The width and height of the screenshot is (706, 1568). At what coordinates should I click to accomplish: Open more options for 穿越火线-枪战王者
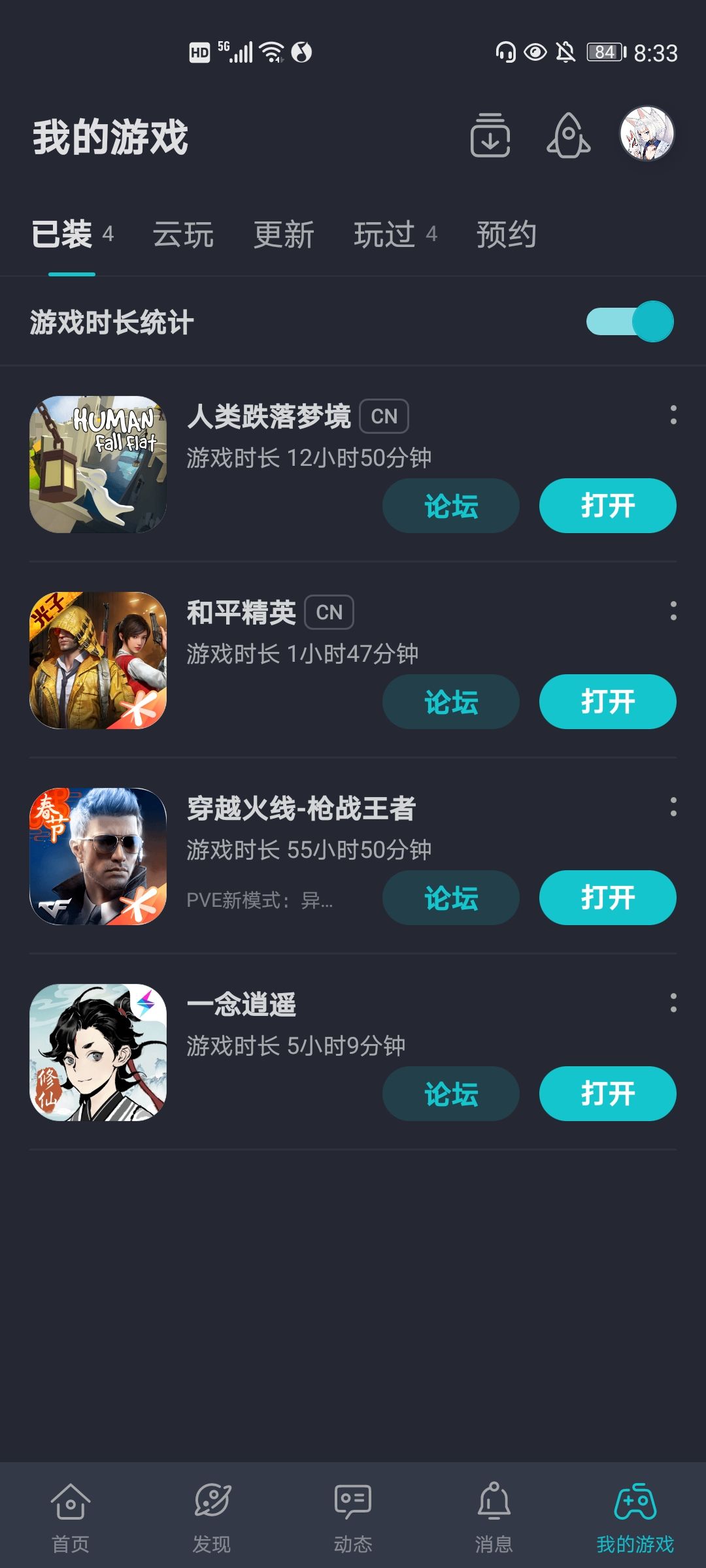tap(673, 807)
